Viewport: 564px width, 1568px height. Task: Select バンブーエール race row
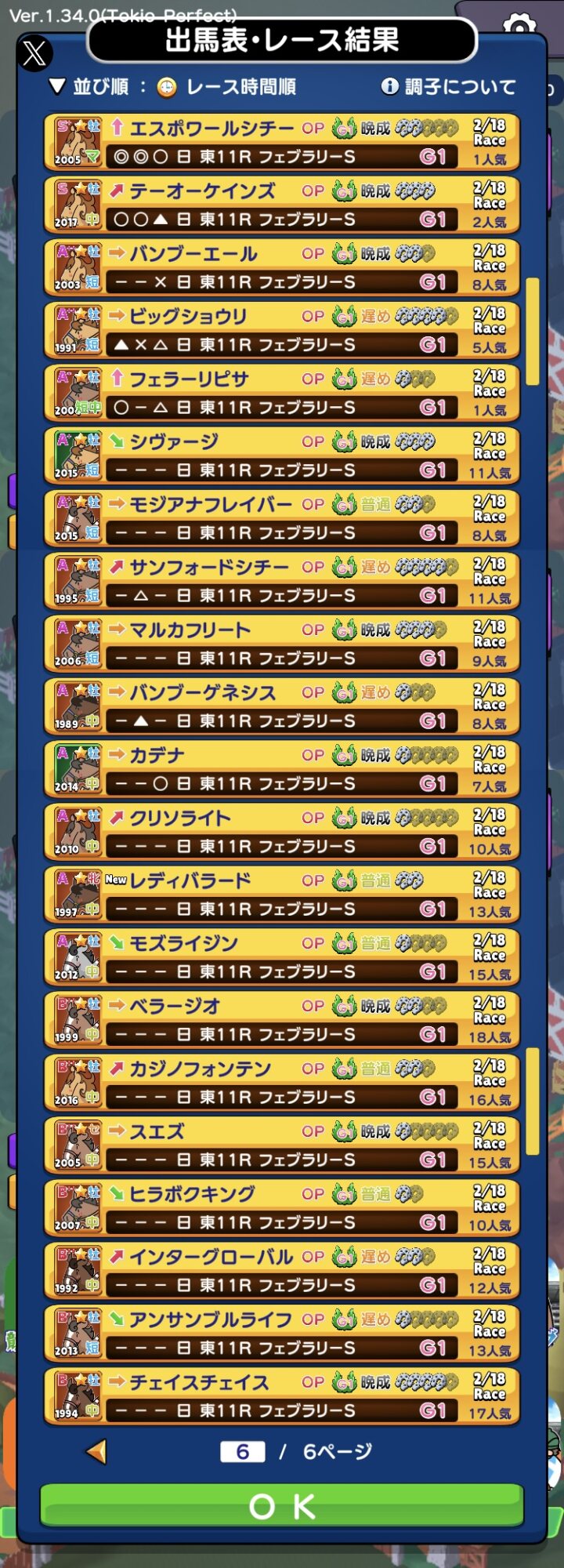282,267
